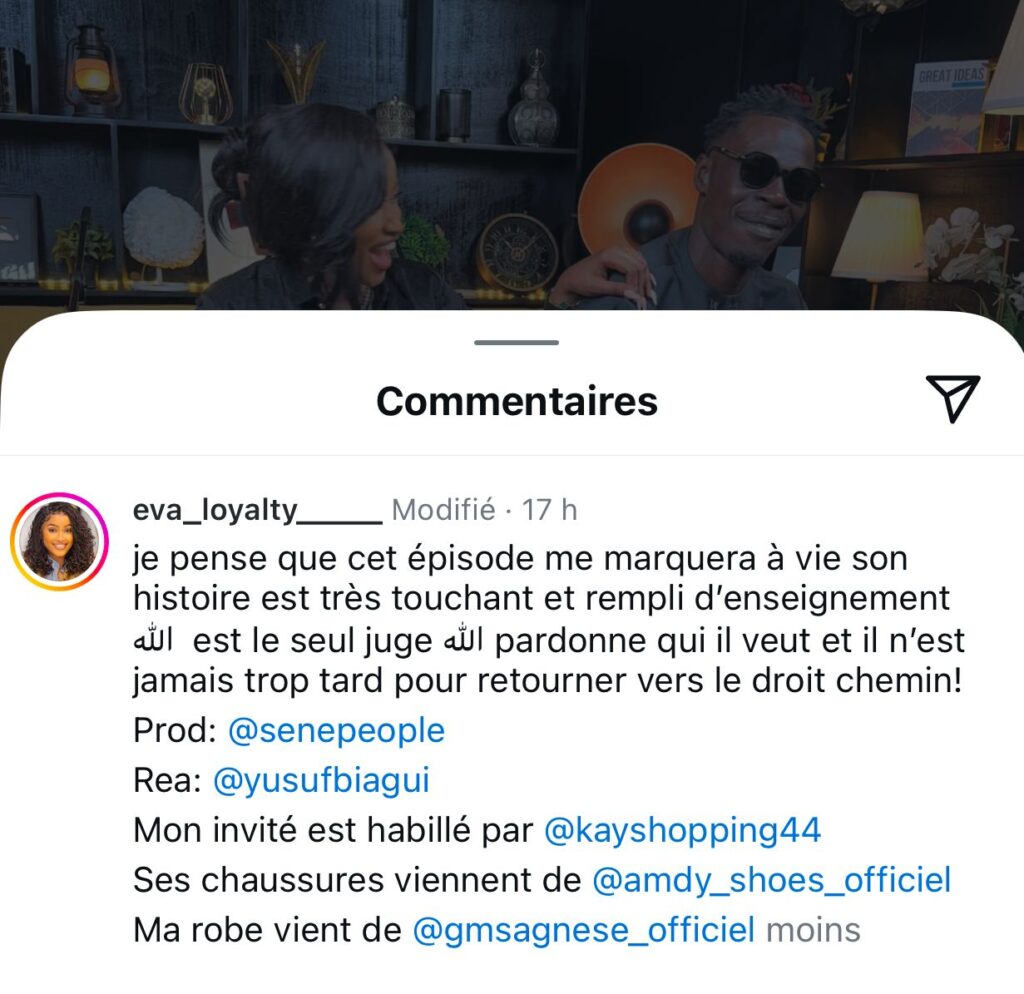Open the @senepeople mention
The height and width of the screenshot is (994, 1024).
[336, 731]
